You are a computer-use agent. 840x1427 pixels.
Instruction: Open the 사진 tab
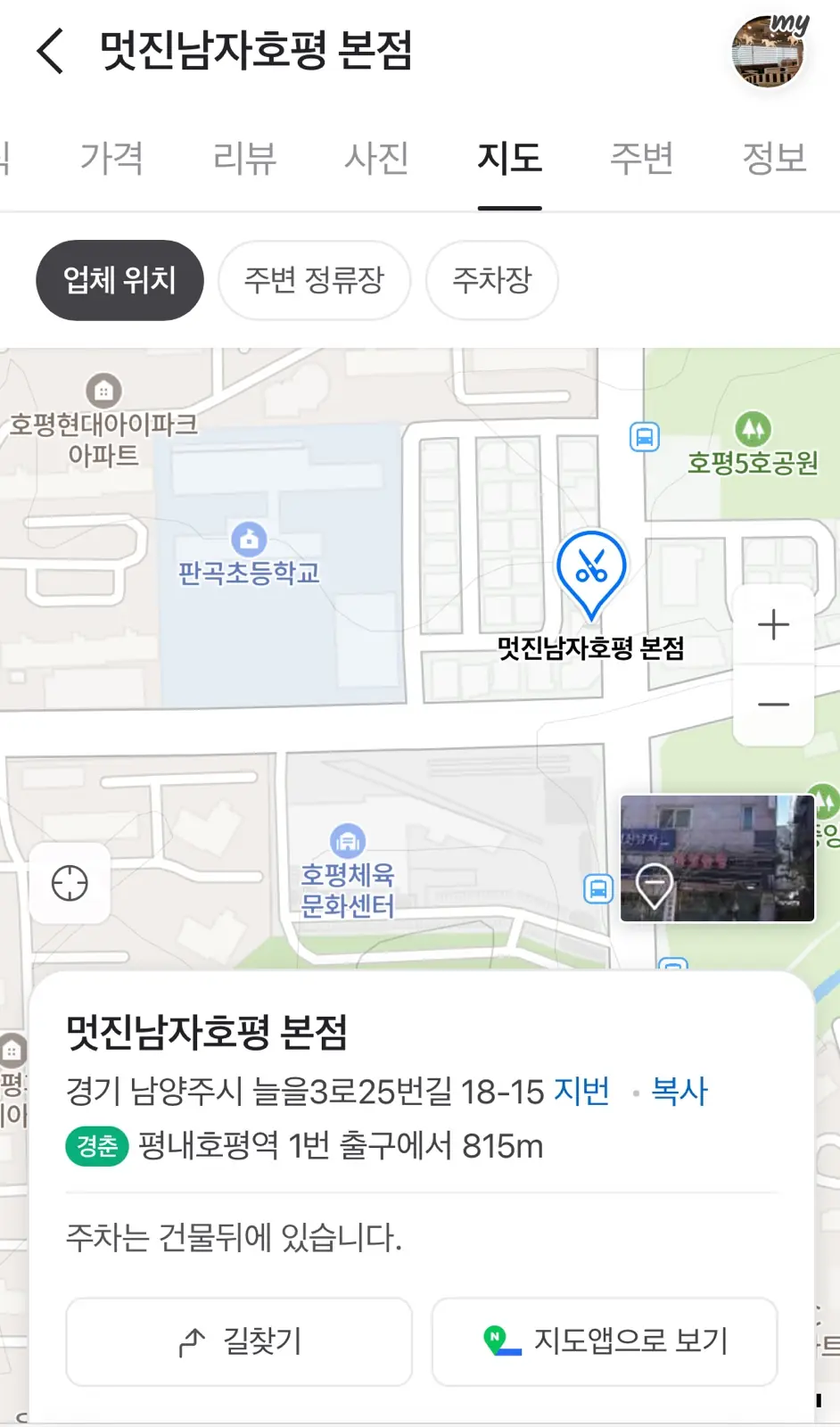pyautogui.click(x=376, y=159)
